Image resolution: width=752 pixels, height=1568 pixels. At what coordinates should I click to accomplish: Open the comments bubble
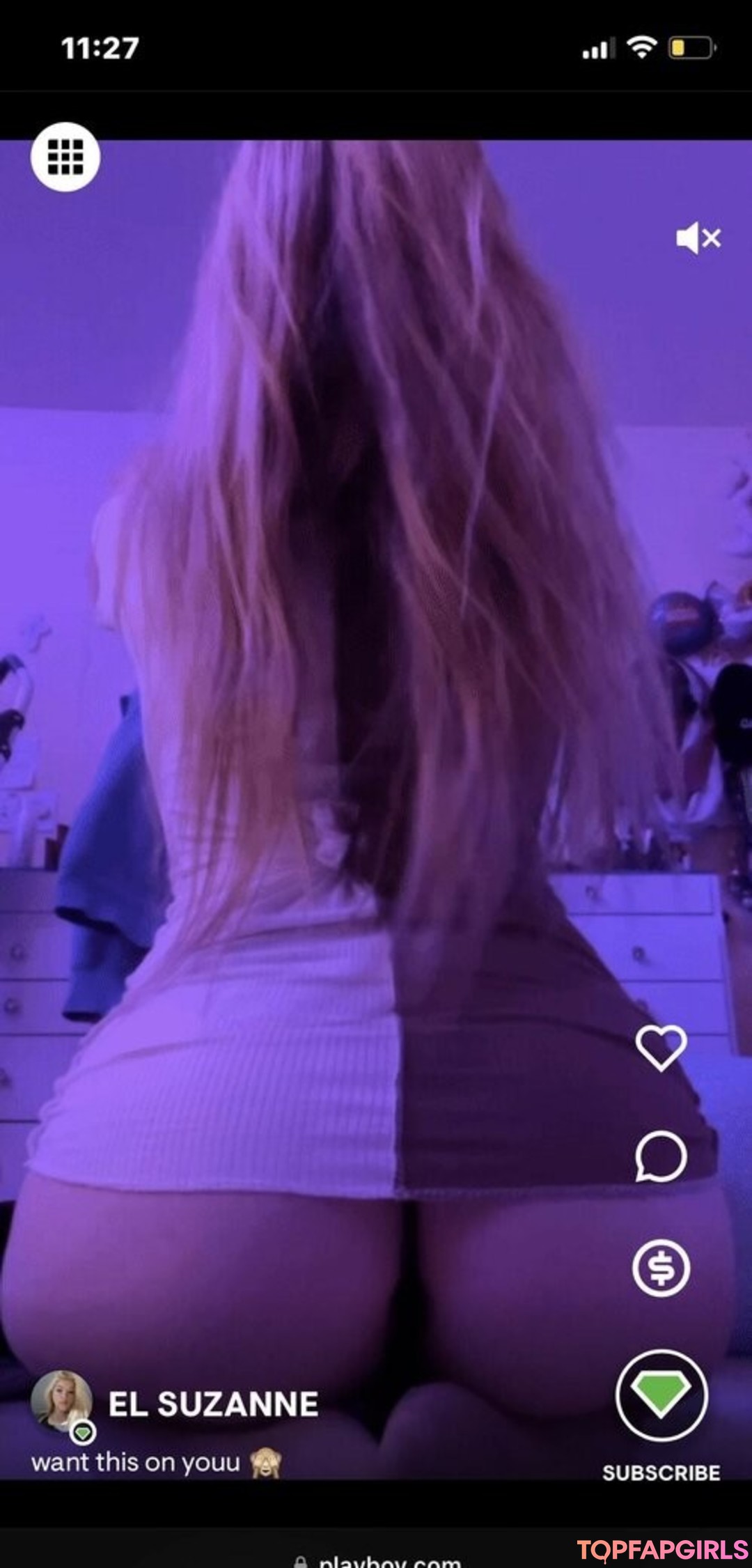click(660, 1156)
